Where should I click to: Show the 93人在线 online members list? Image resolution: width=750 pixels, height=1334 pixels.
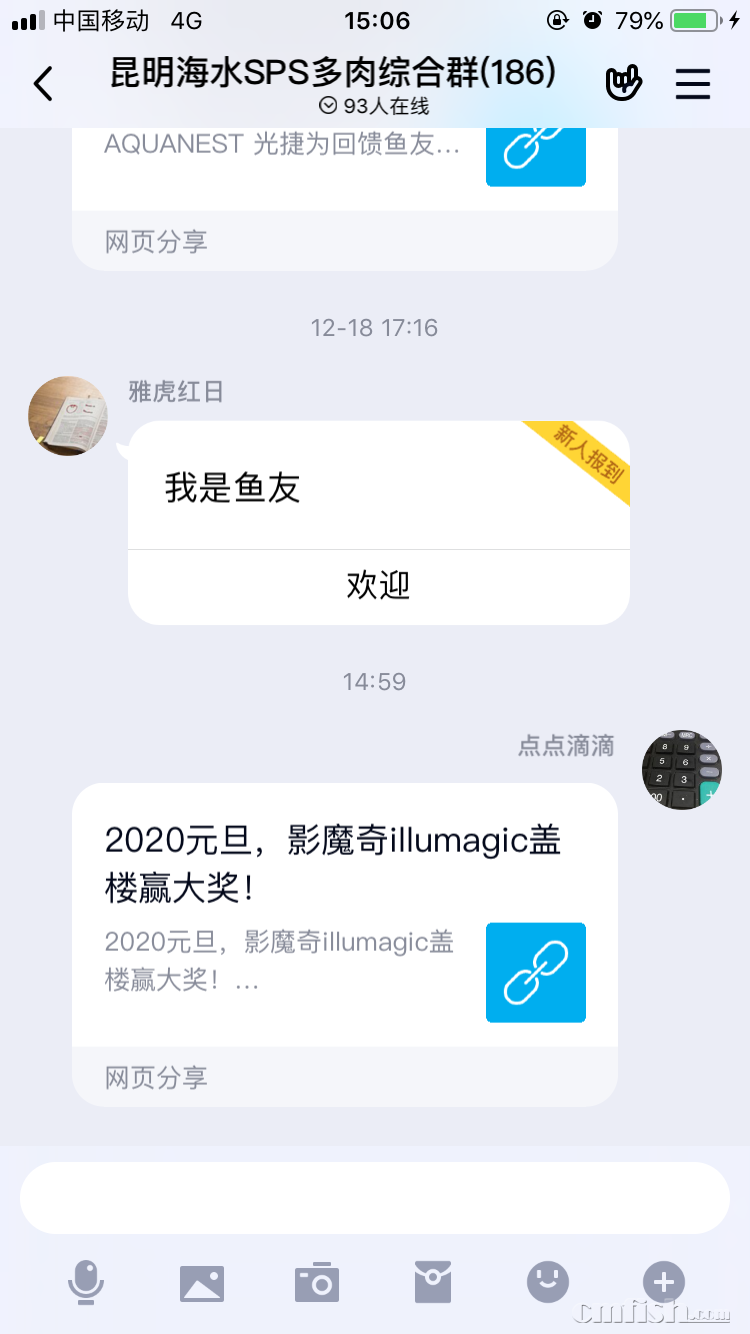[374, 106]
